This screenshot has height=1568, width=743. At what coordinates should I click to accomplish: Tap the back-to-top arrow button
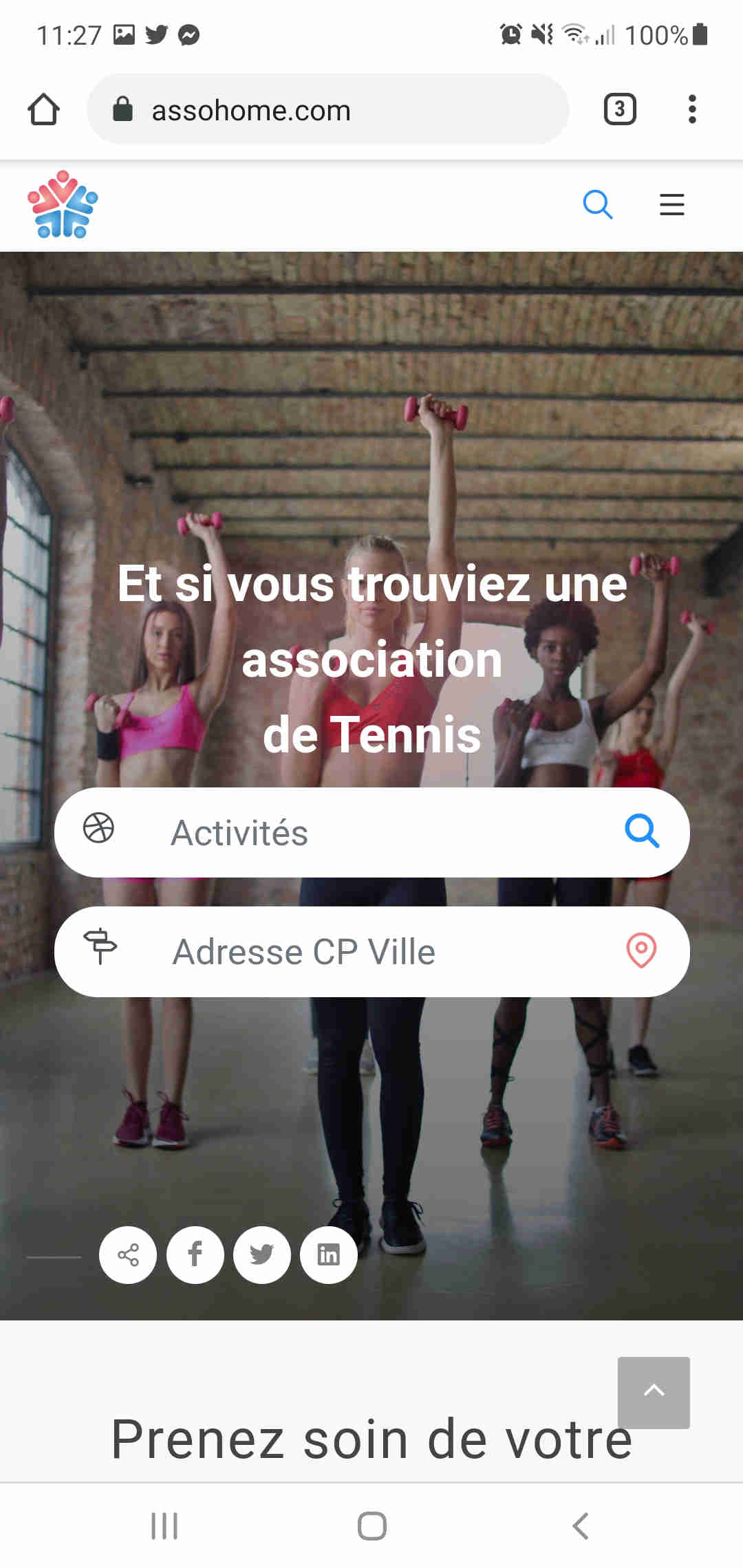(x=654, y=1392)
